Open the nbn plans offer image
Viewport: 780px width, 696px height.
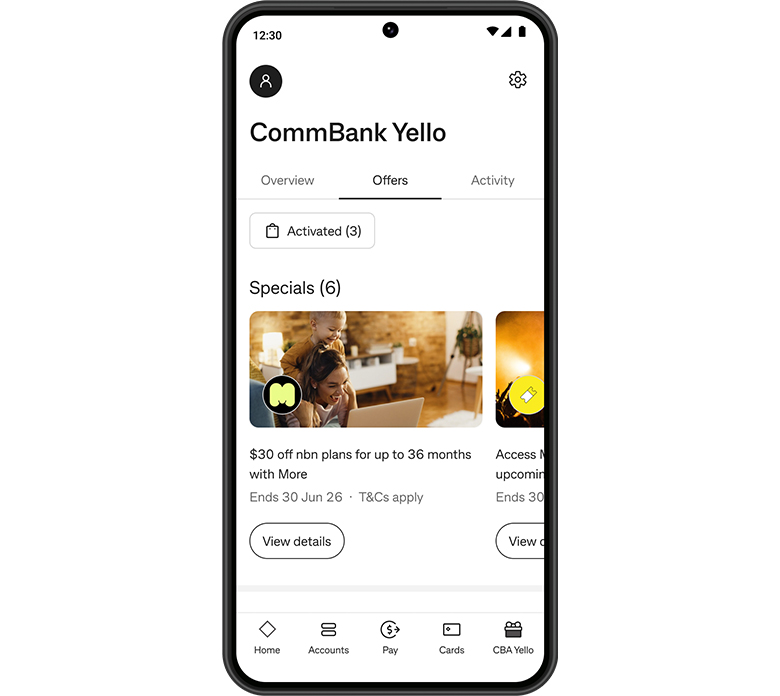pos(365,369)
